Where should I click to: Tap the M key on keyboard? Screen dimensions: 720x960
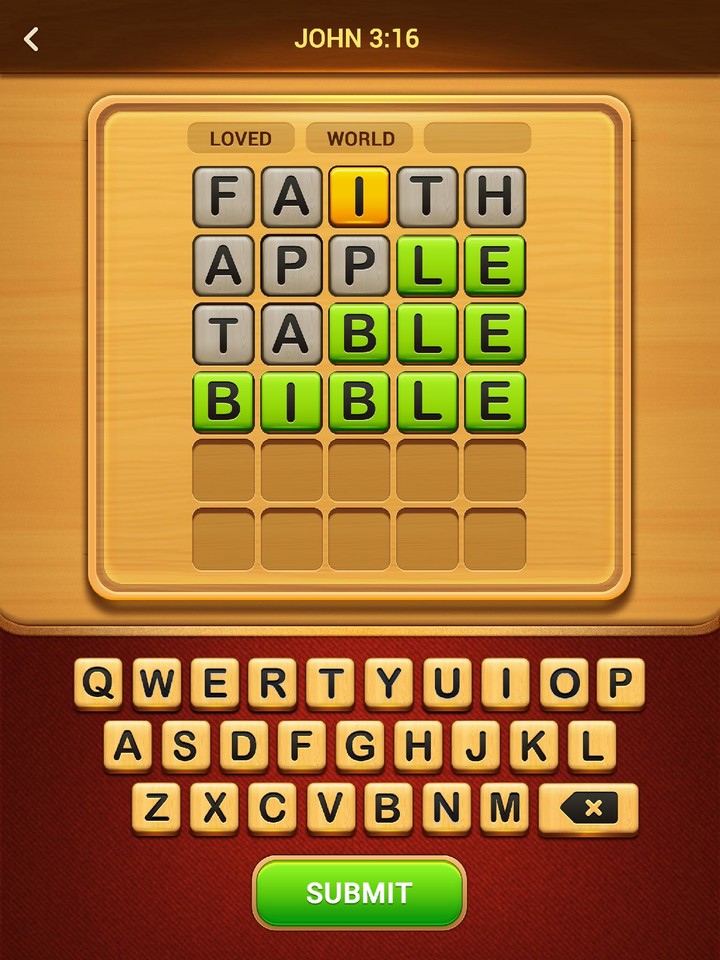(504, 809)
